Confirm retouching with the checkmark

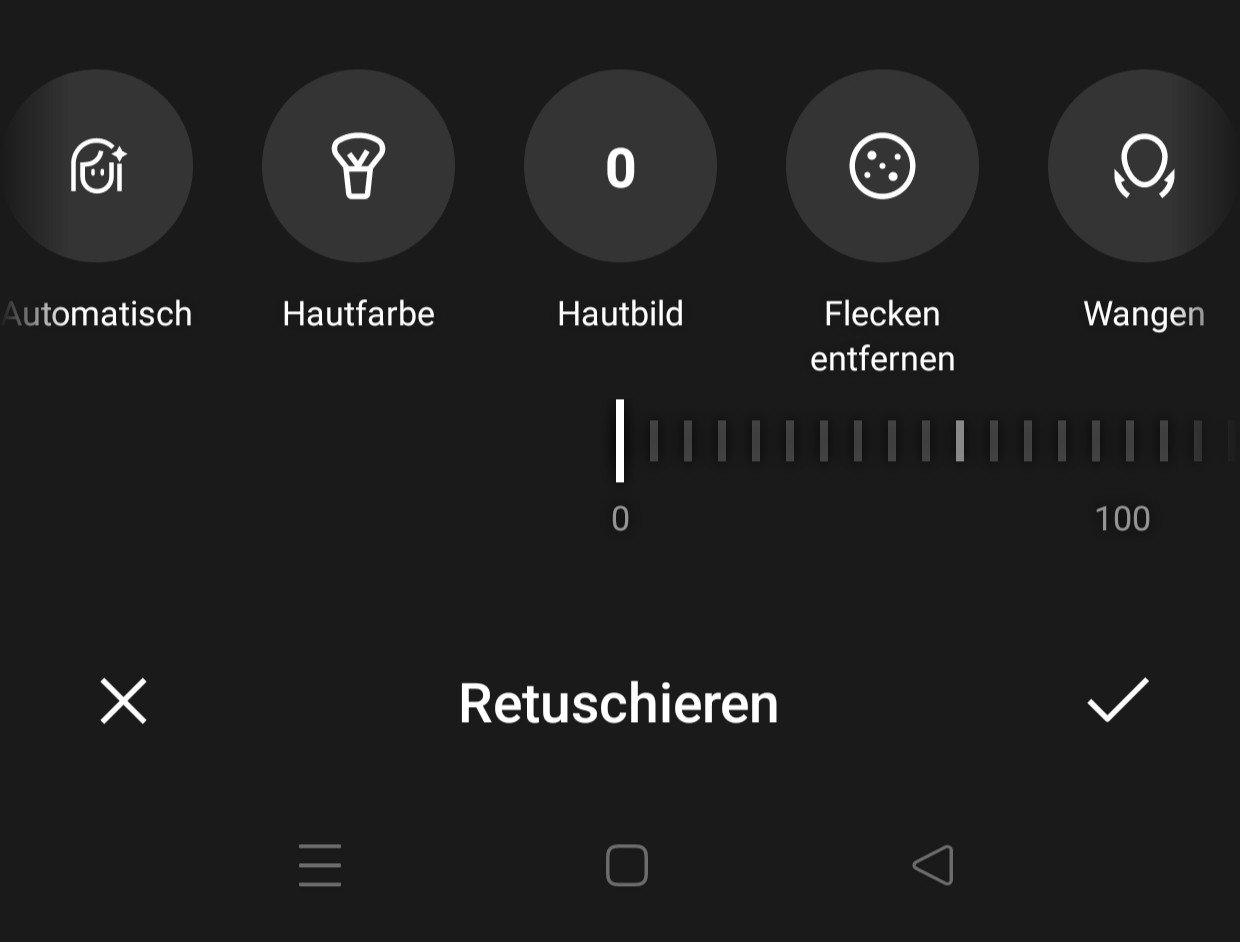[x=1117, y=700]
